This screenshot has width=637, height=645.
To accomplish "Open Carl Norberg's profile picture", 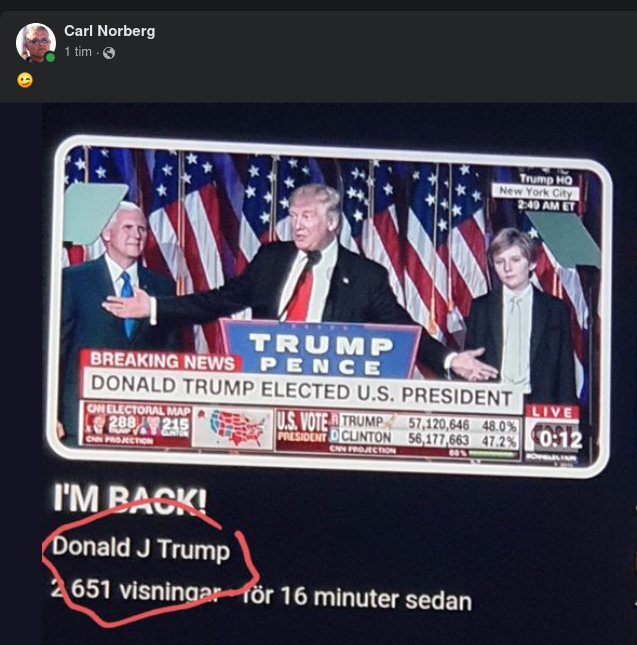I will pyautogui.click(x=35, y=43).
